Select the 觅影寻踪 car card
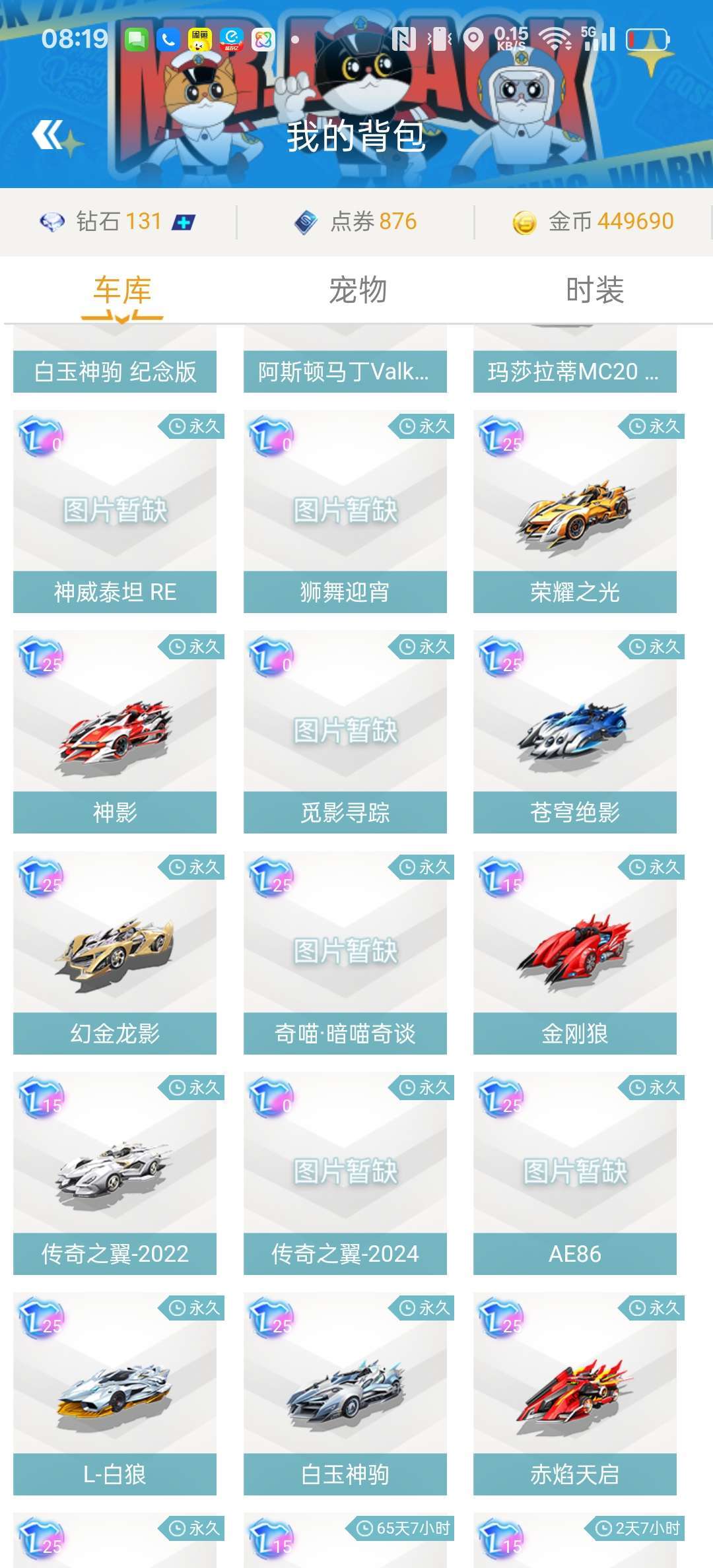This screenshot has width=713, height=1568. [345, 733]
